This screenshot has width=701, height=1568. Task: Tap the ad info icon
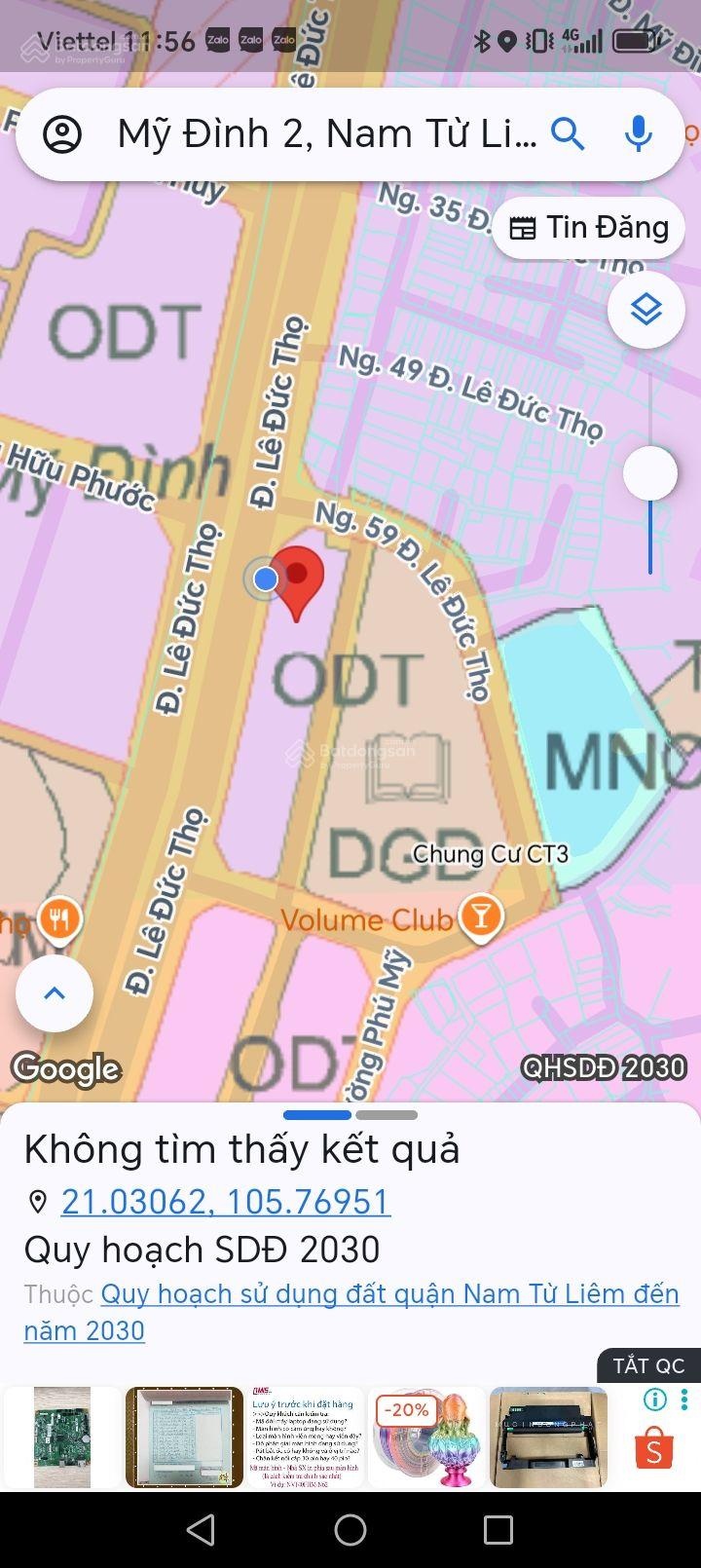point(655,1400)
